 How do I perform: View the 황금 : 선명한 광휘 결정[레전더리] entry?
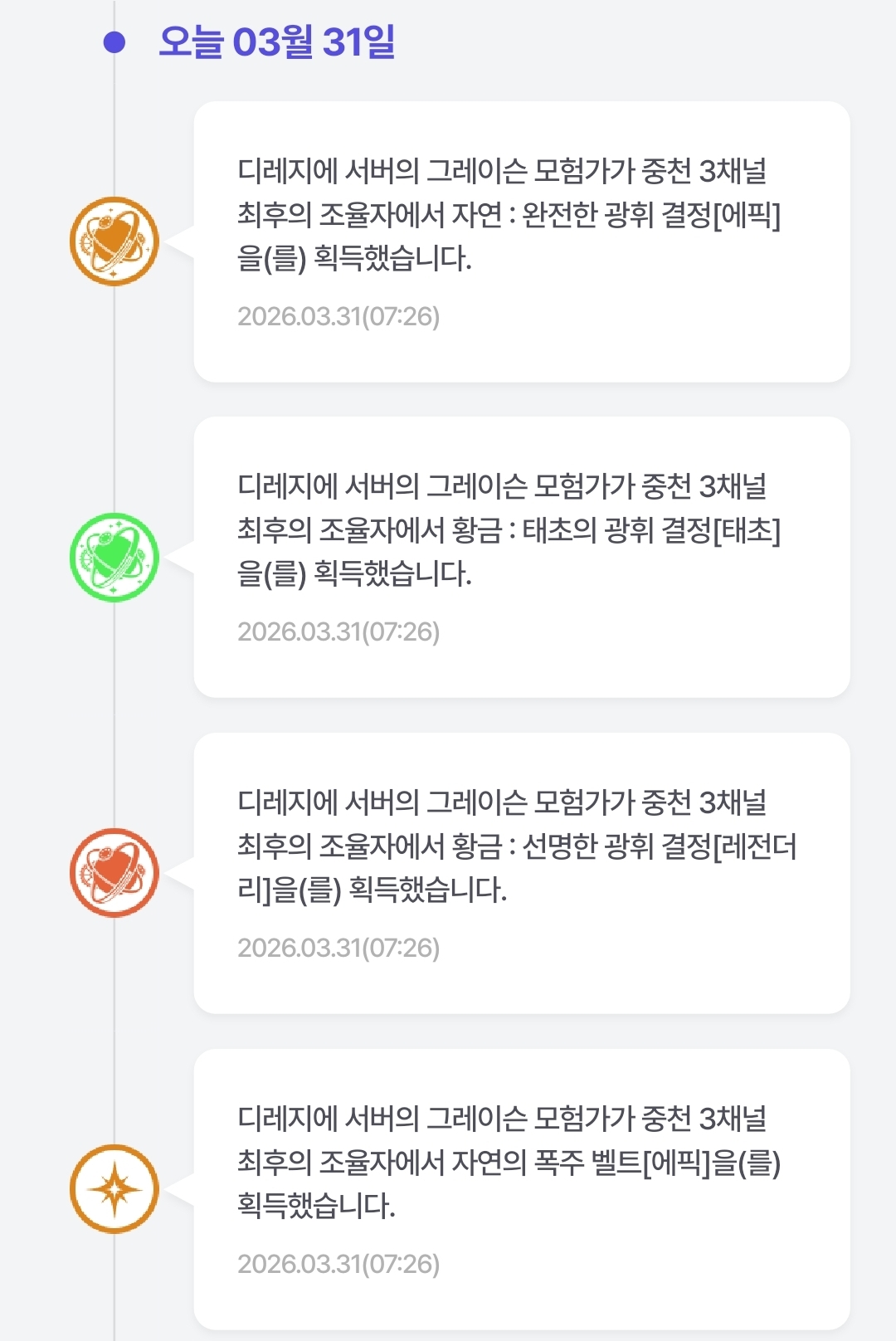tap(521, 873)
